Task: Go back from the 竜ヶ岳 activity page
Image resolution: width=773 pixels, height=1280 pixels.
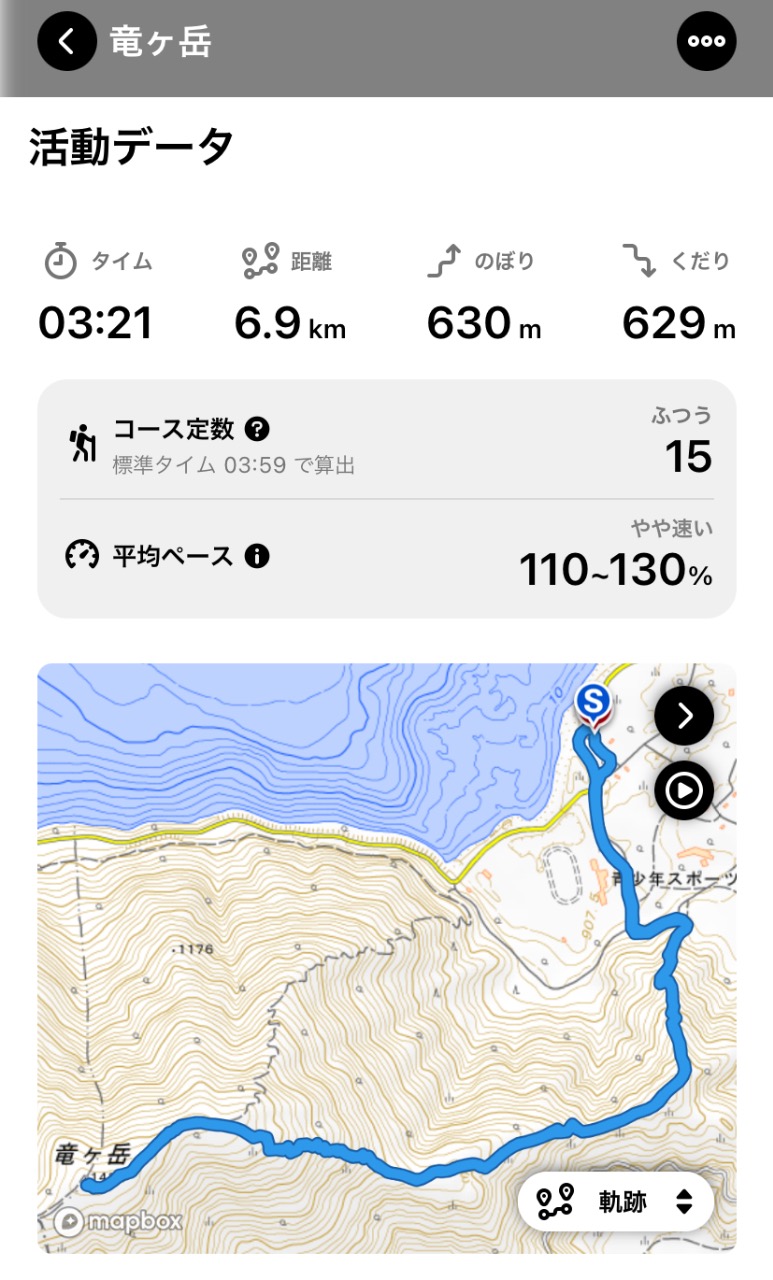Action: tap(67, 42)
